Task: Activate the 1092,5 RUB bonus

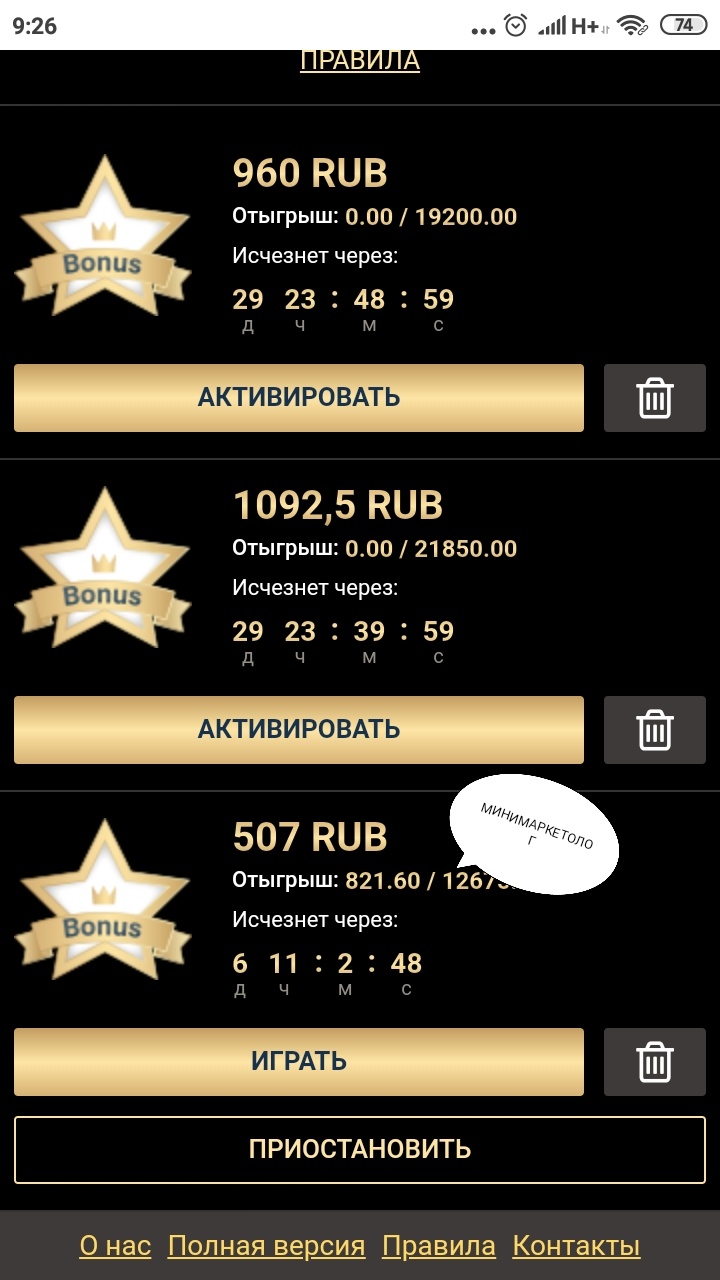Action: (299, 730)
